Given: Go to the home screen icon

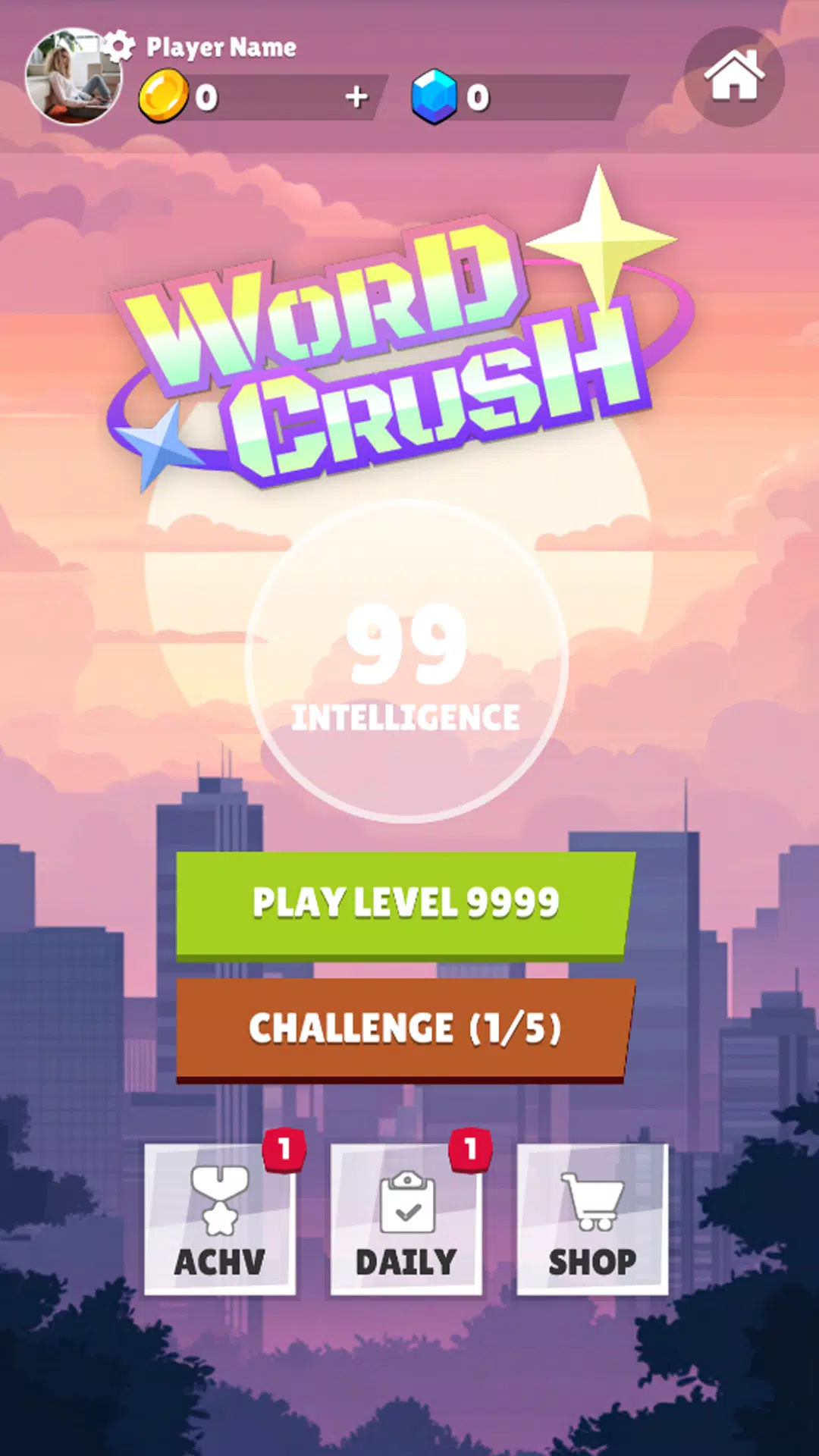Looking at the screenshot, I should pyautogui.click(x=733, y=77).
